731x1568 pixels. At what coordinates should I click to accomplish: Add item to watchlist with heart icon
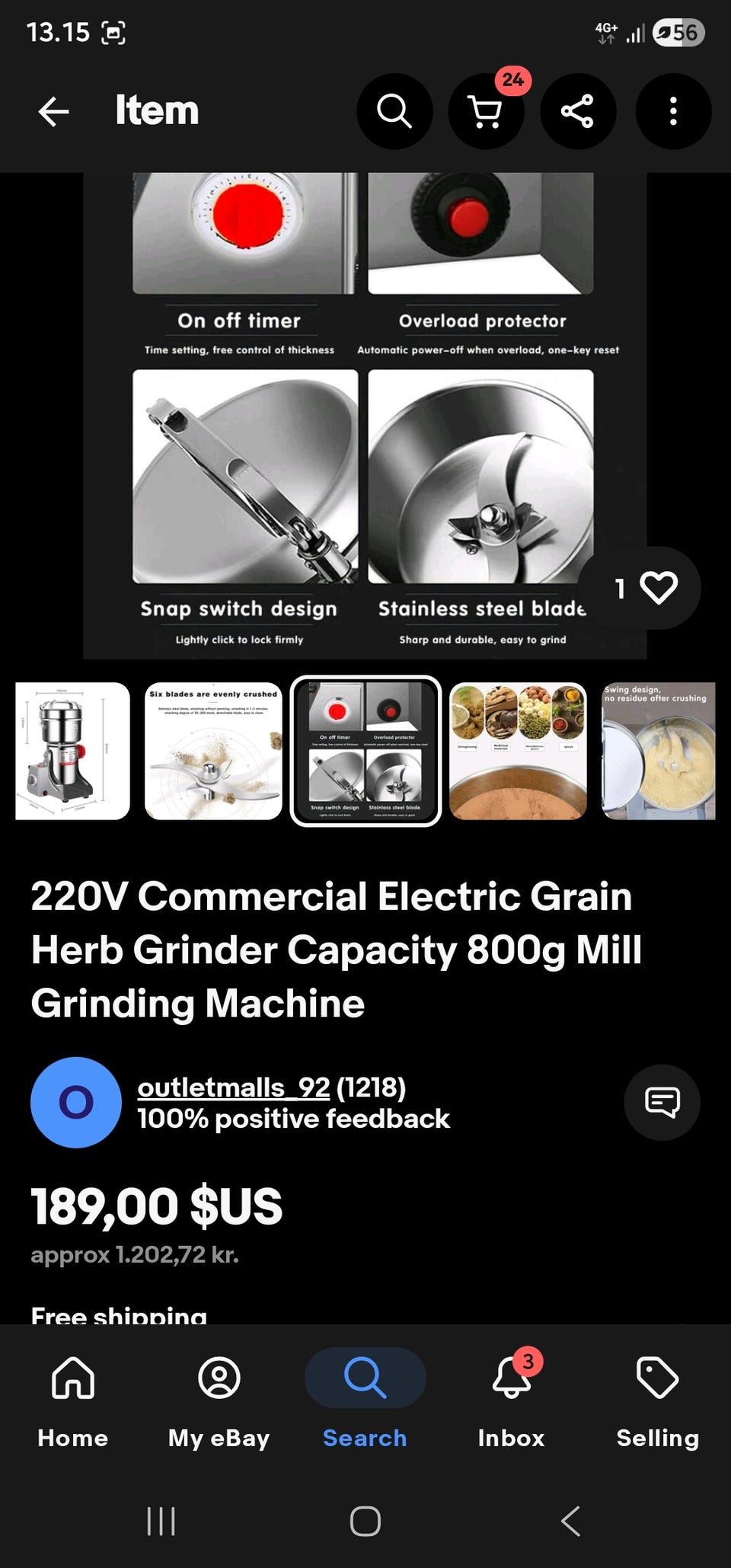point(658,588)
